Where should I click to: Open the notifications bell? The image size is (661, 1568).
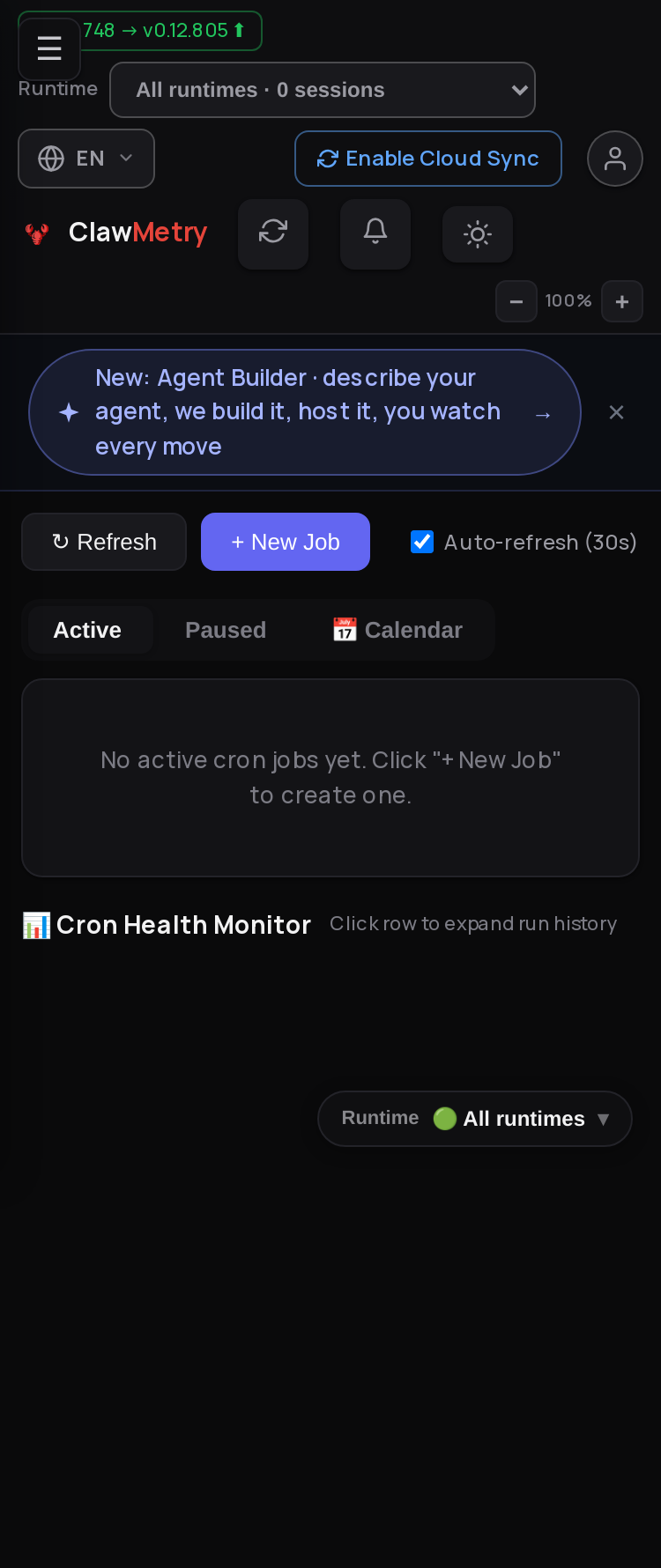tap(375, 233)
